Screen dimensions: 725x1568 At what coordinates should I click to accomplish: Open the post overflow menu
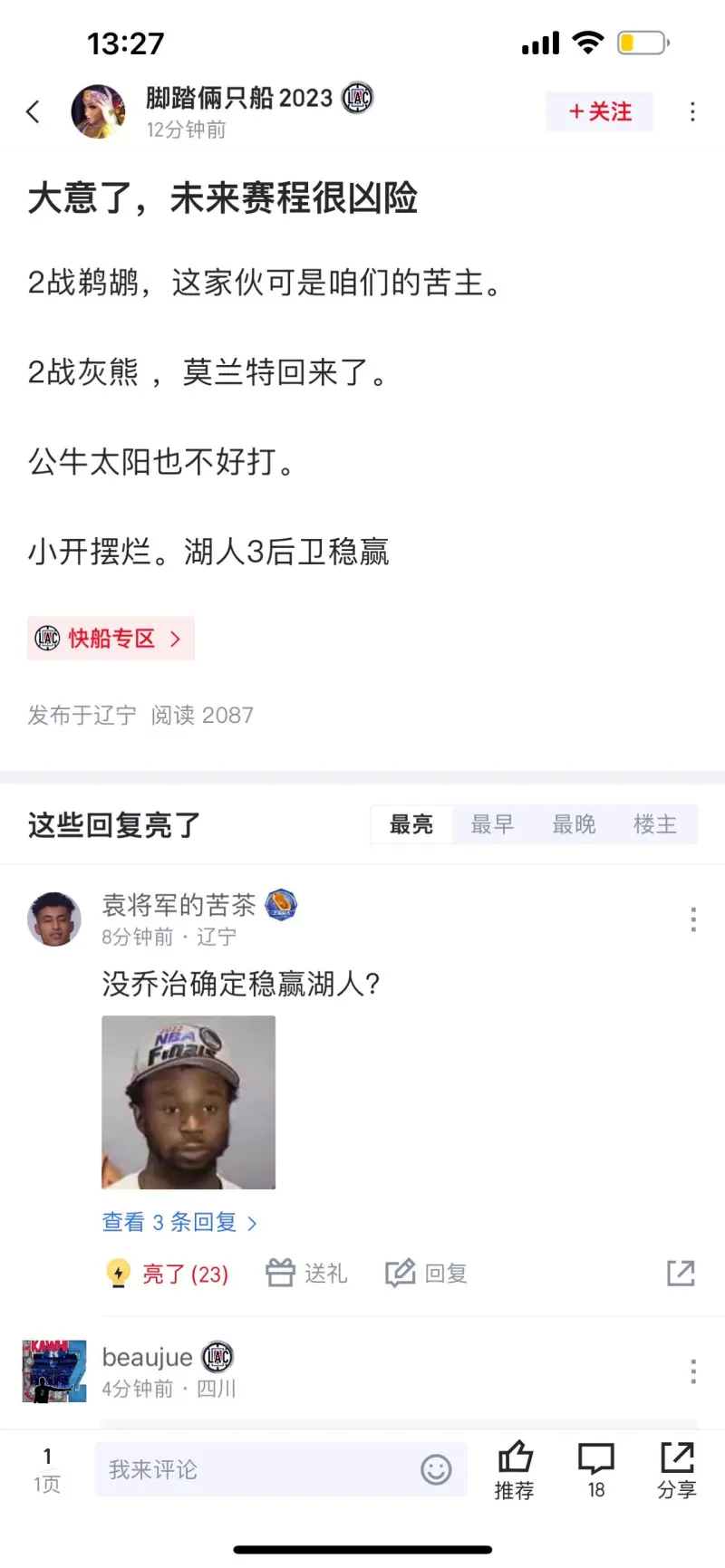pos(692,111)
